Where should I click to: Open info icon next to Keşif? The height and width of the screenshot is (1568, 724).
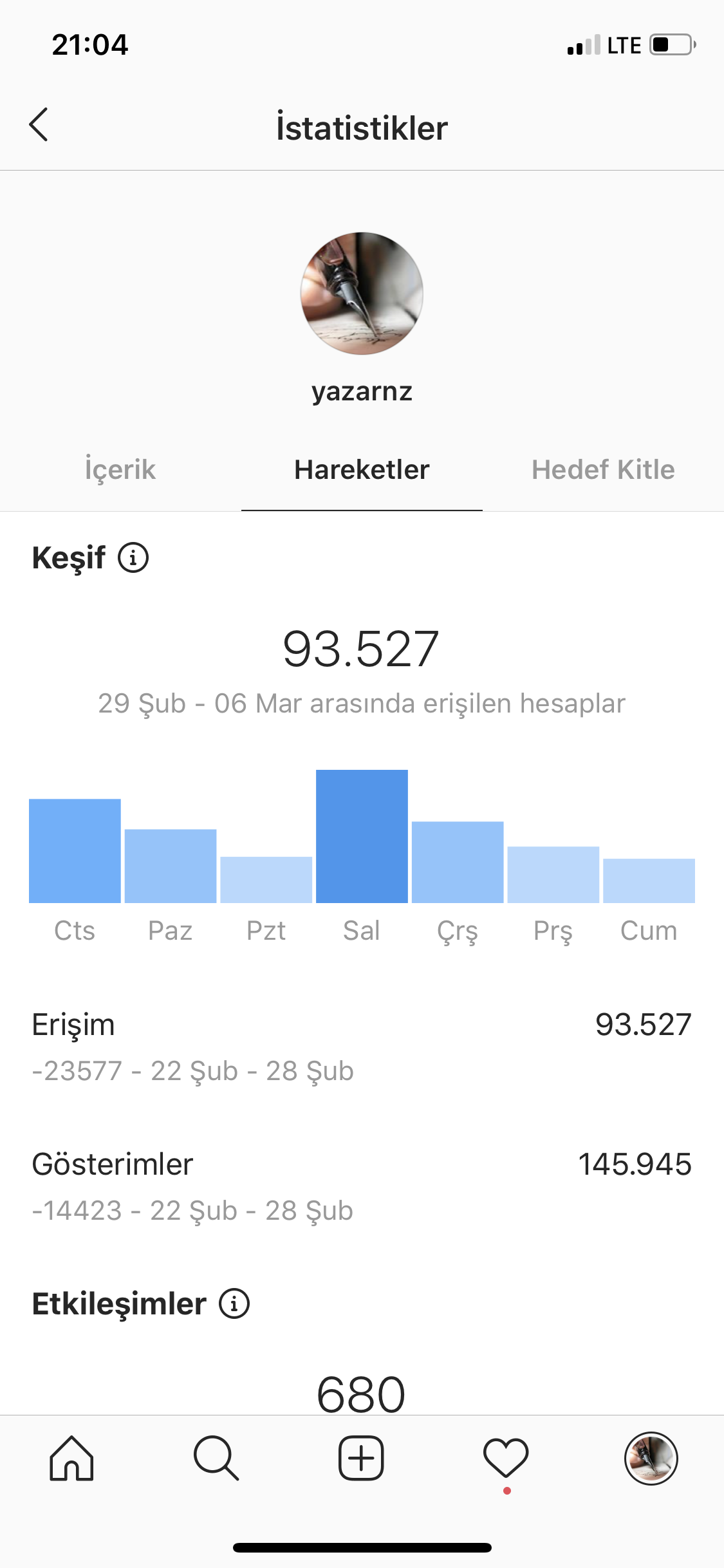click(133, 557)
